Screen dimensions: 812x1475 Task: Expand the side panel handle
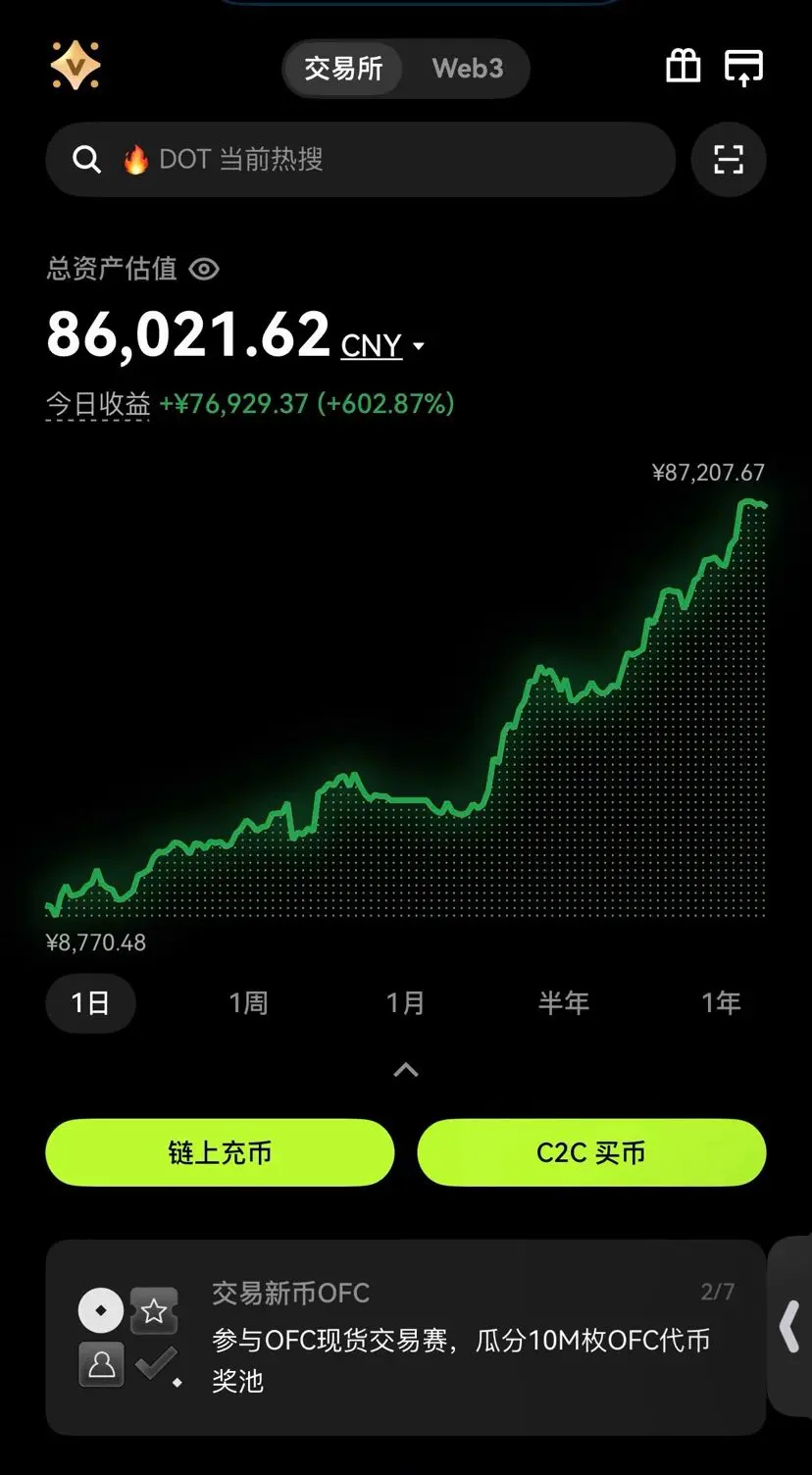(790, 1326)
